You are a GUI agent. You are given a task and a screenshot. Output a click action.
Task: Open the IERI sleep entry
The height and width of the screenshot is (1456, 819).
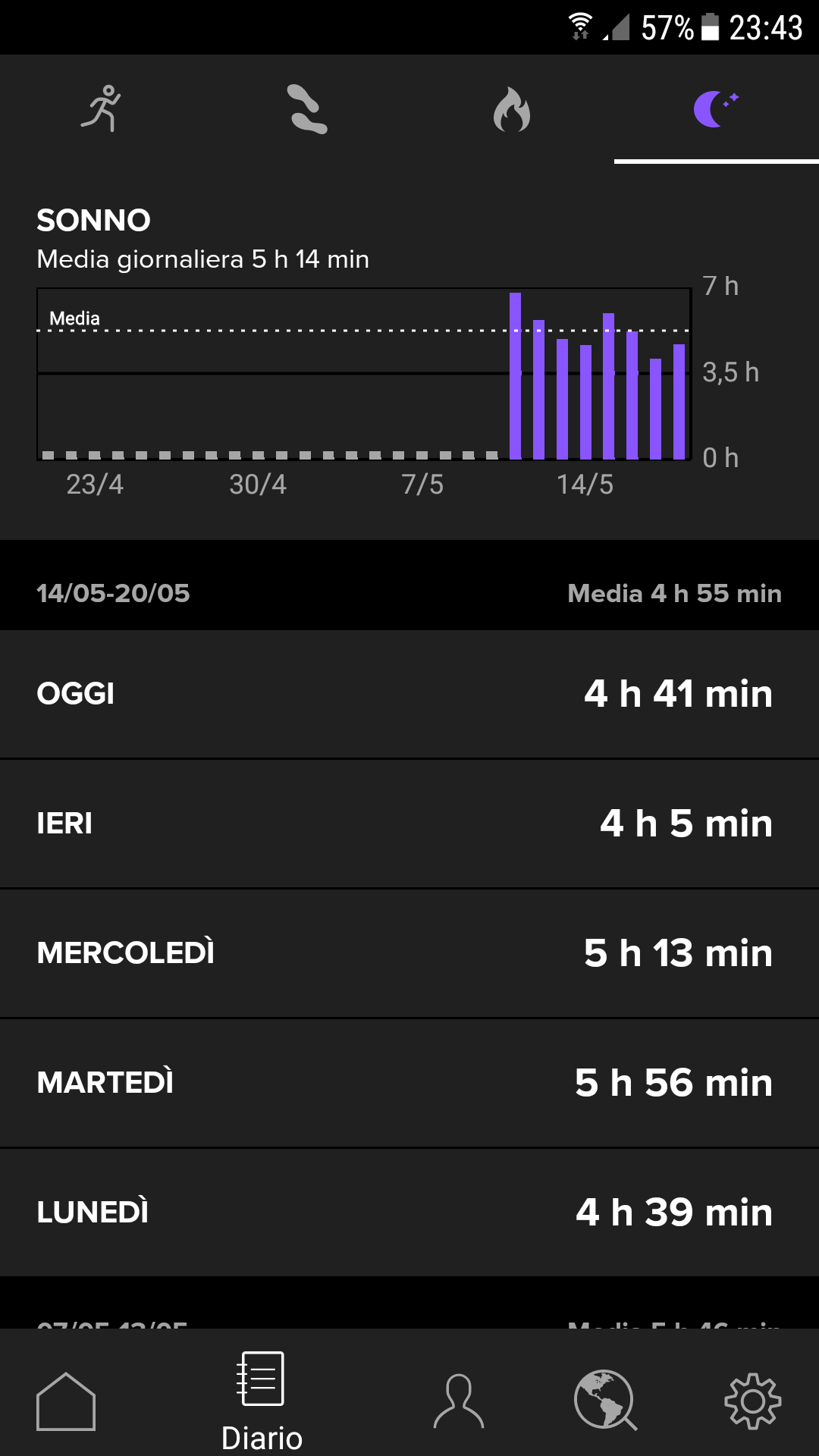(409, 824)
